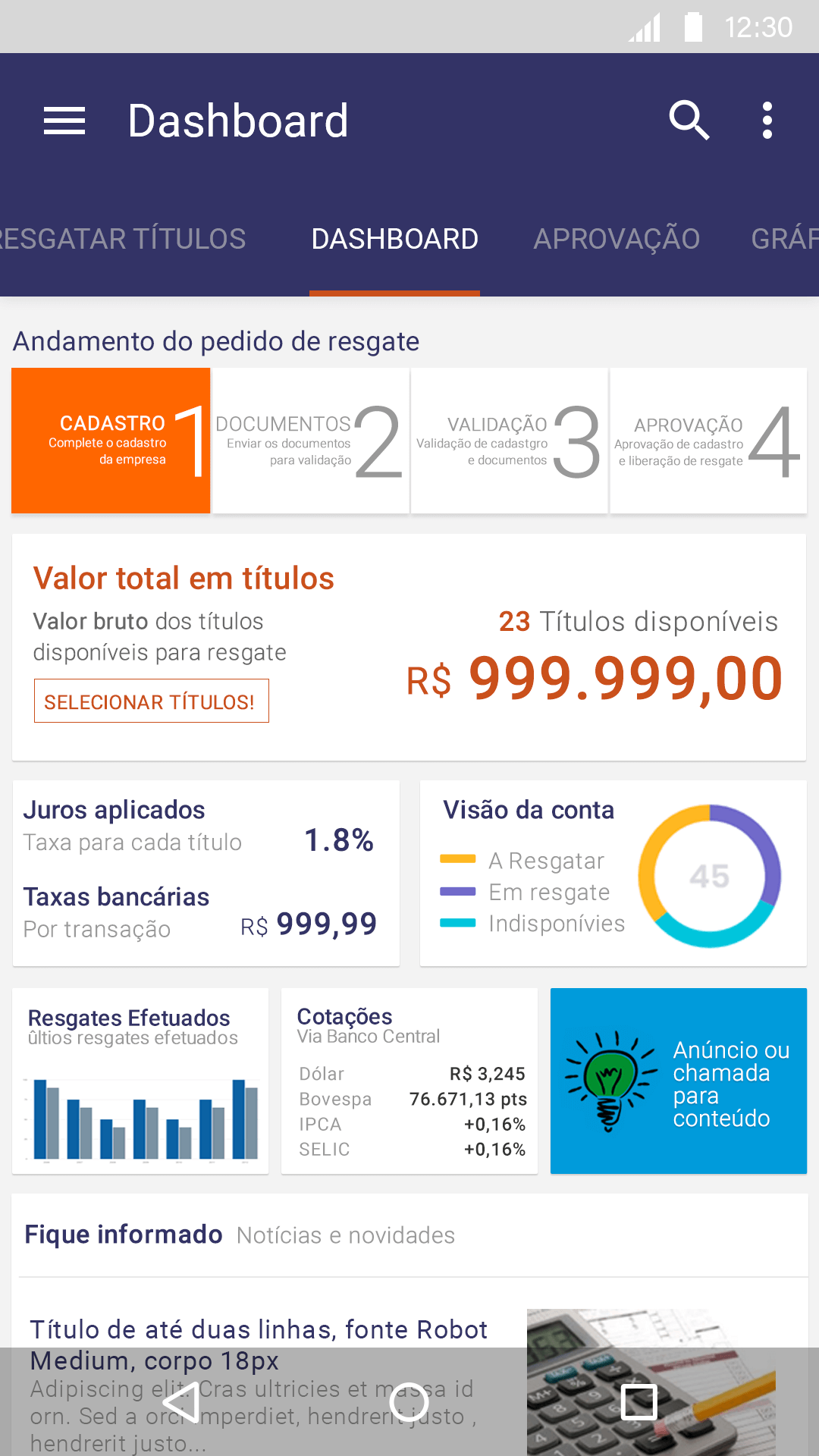Open the Visão da conta card
The width and height of the screenshot is (819, 1456).
(x=613, y=873)
